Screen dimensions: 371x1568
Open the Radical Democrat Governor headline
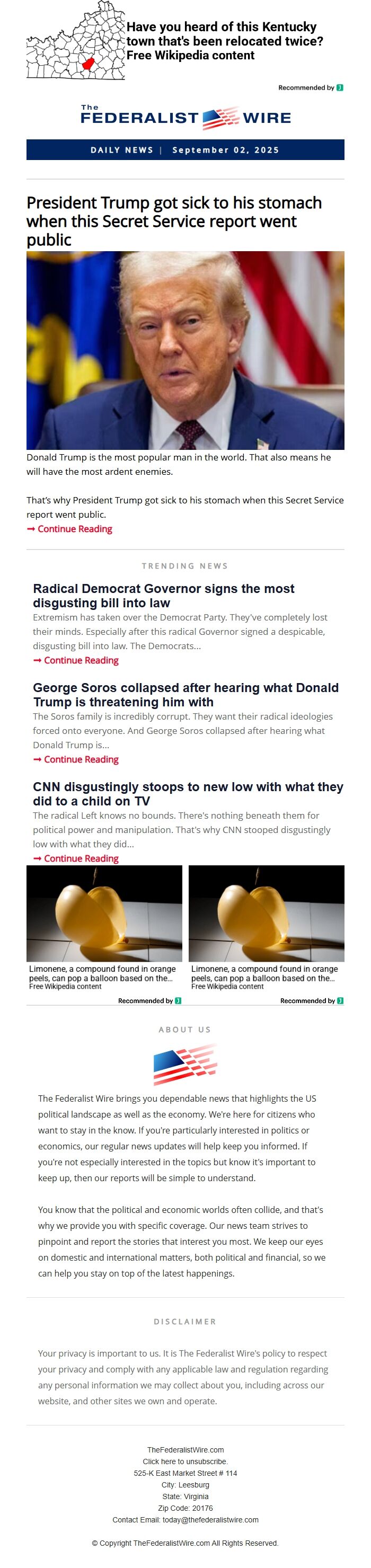163,595
